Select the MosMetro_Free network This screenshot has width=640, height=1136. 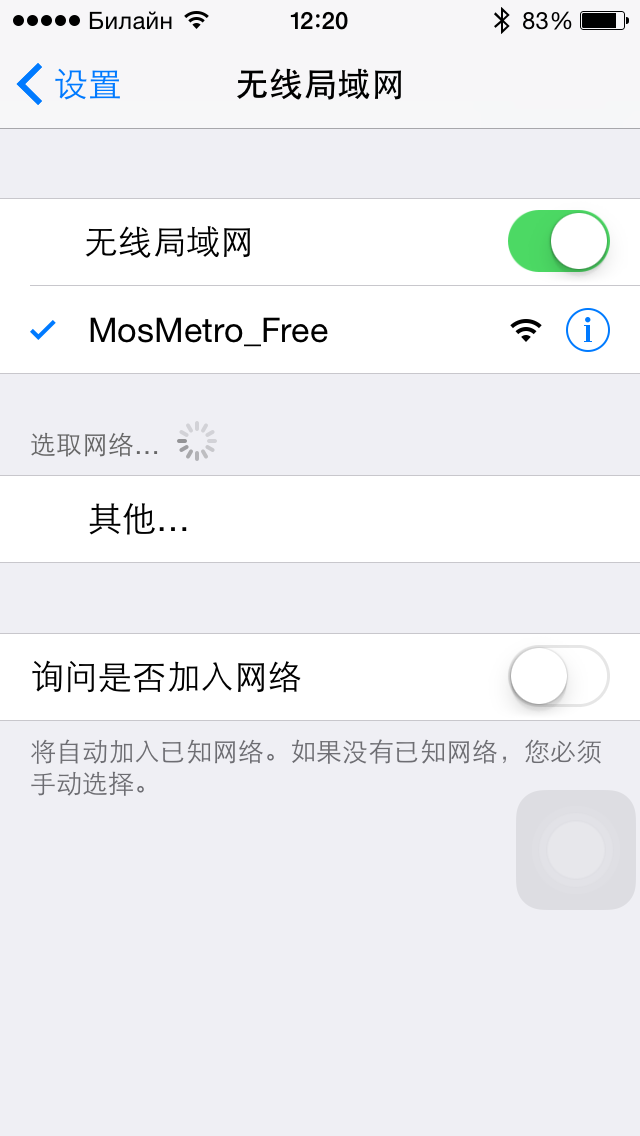pos(208,330)
